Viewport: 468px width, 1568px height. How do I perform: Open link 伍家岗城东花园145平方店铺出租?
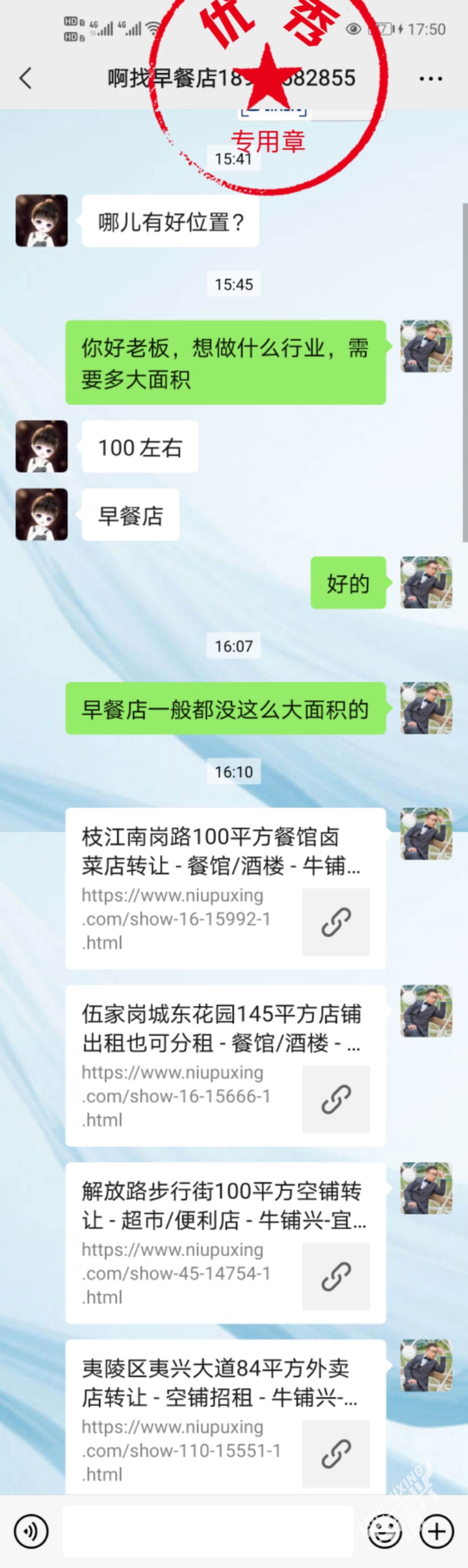225,1065
